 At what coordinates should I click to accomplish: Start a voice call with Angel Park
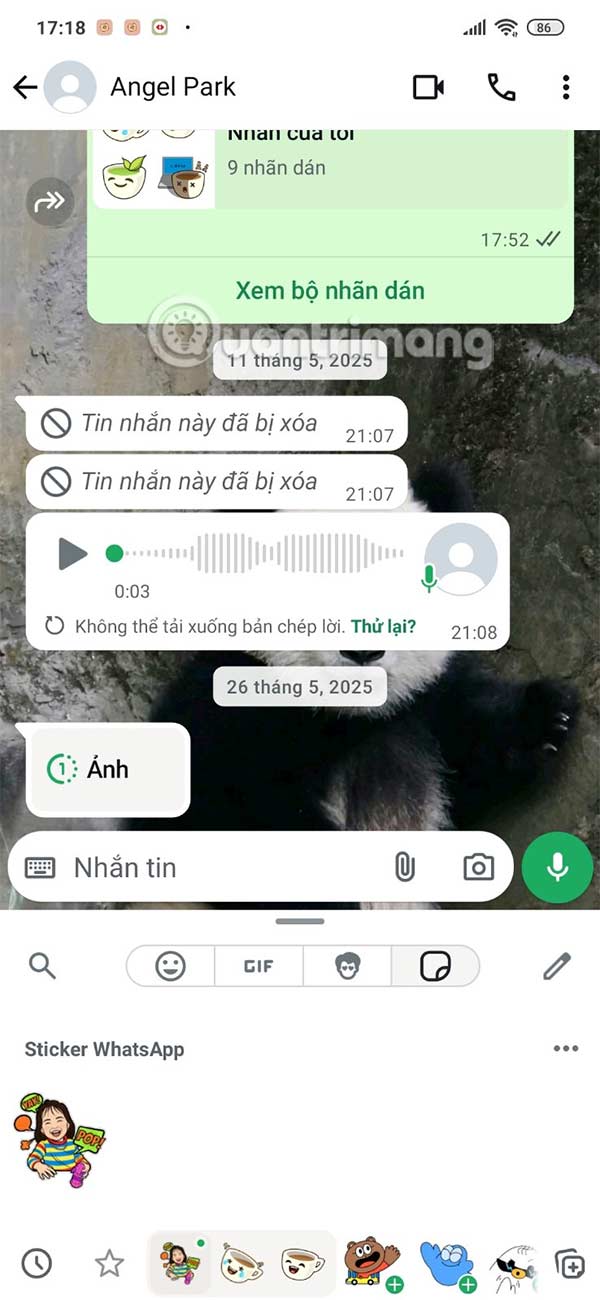click(501, 88)
